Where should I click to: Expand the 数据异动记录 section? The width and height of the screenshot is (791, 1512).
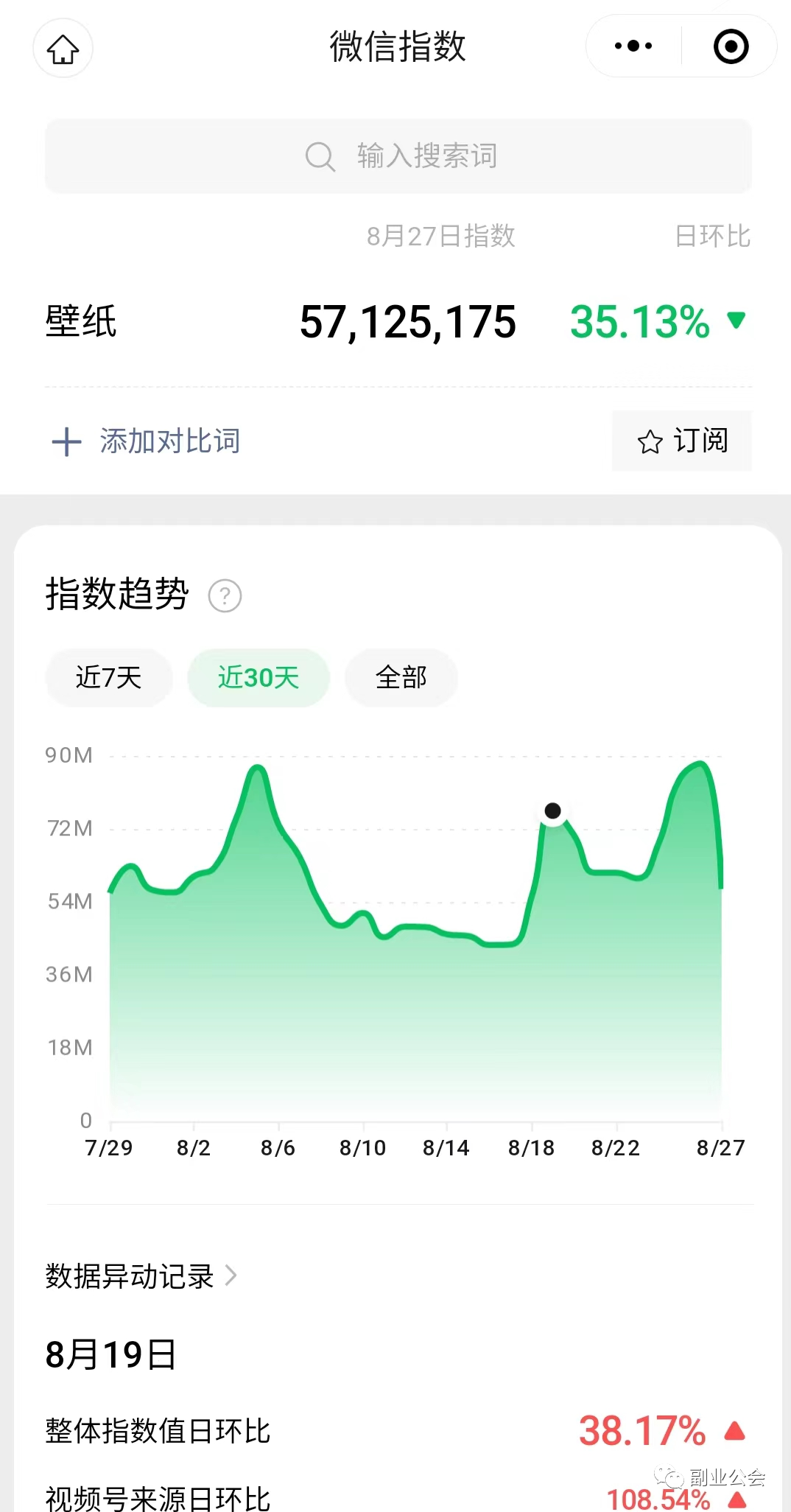127,1275
